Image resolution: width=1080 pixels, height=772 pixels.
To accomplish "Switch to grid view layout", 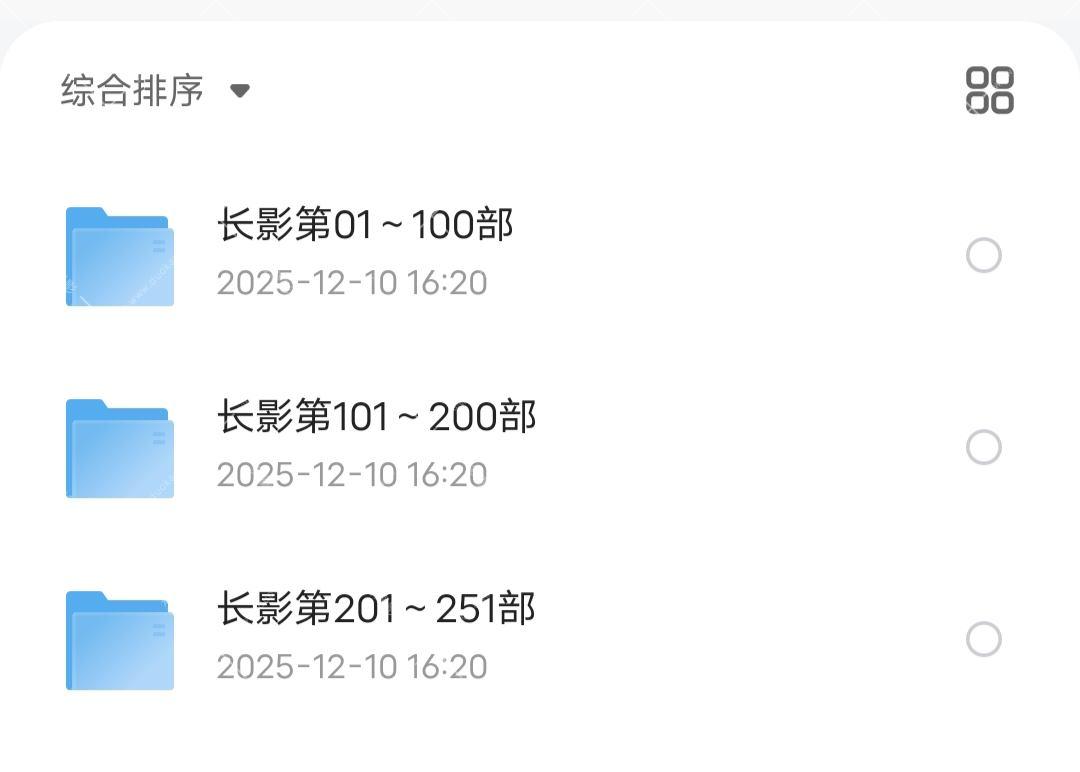I will [x=989, y=91].
